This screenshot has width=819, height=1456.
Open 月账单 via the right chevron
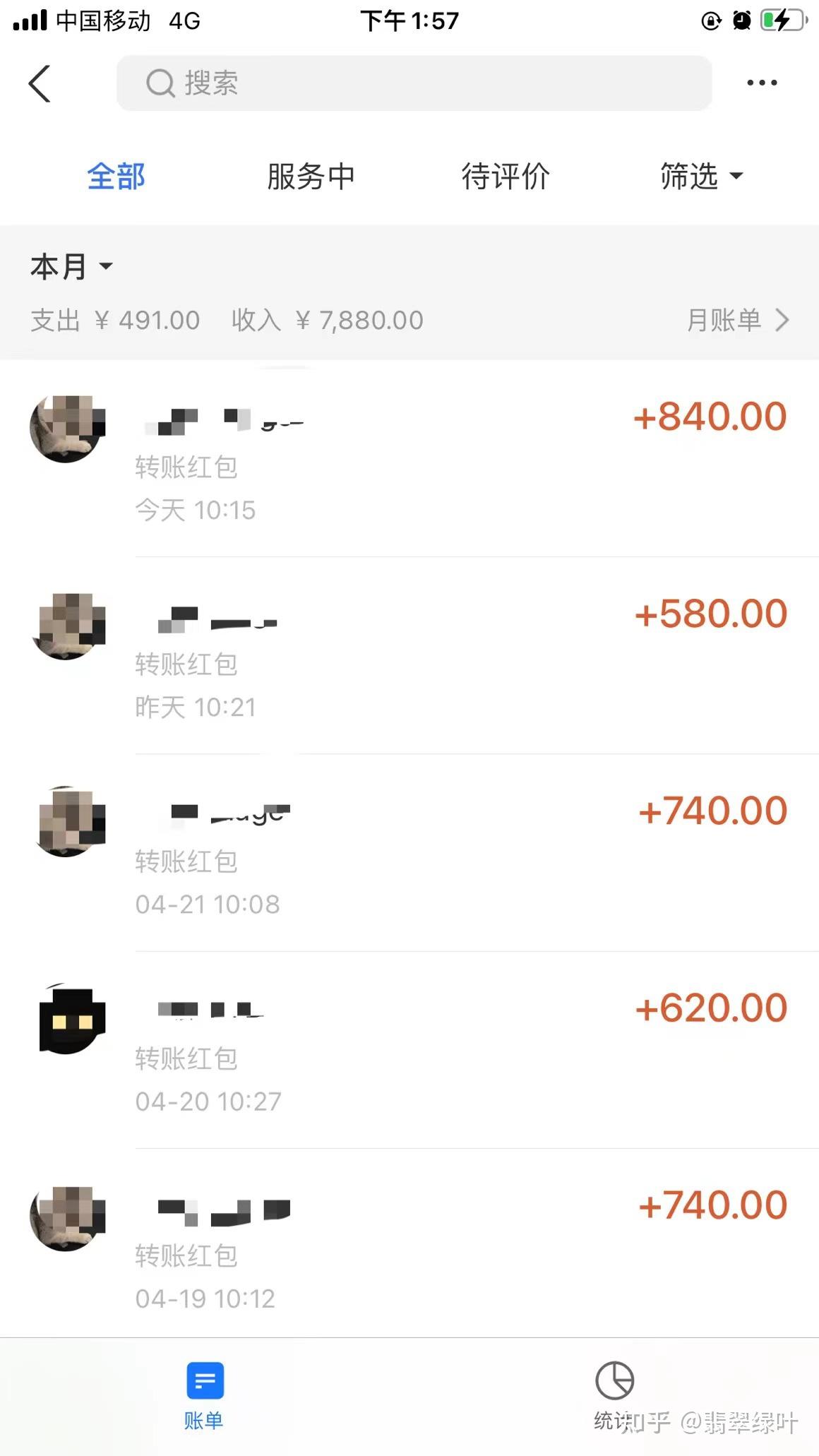(782, 320)
